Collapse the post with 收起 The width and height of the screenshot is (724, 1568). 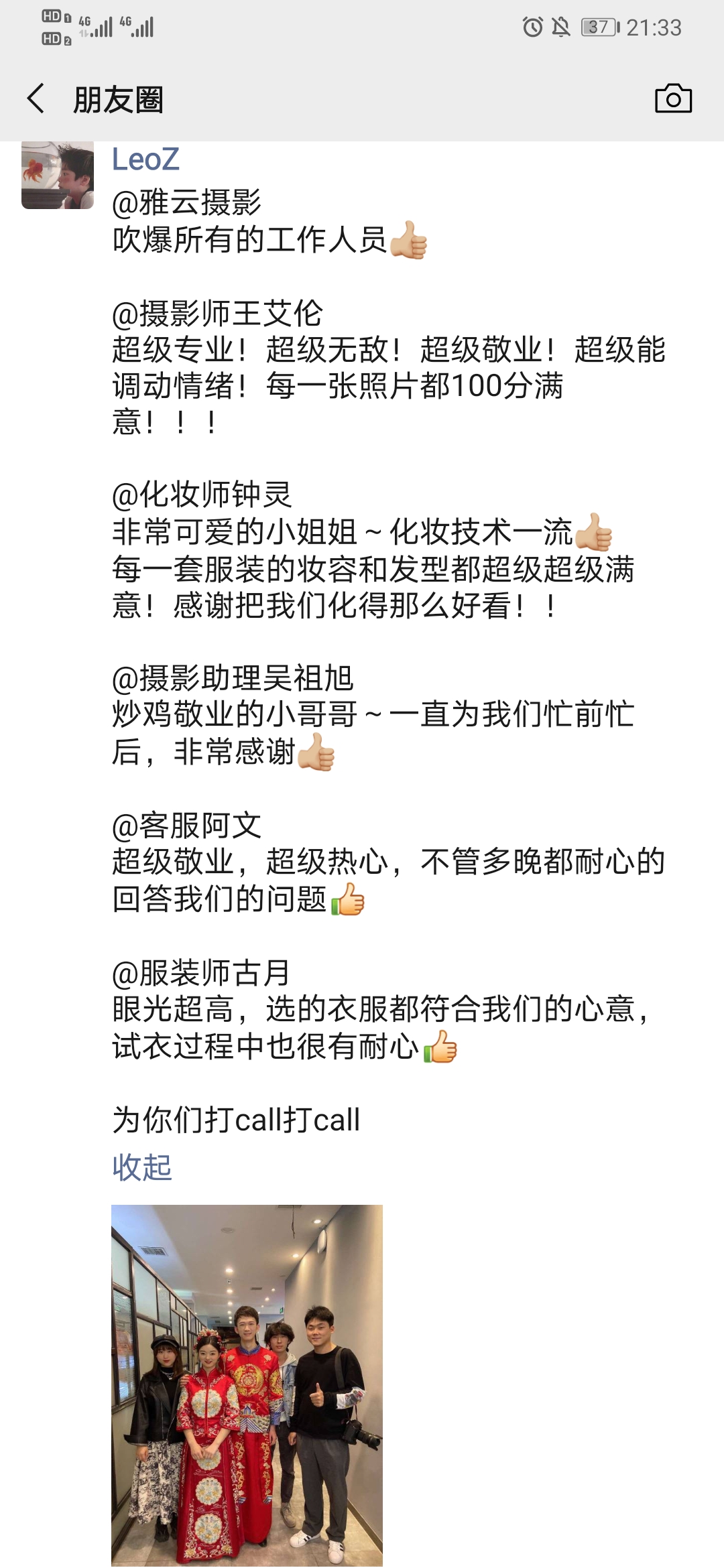(142, 1167)
